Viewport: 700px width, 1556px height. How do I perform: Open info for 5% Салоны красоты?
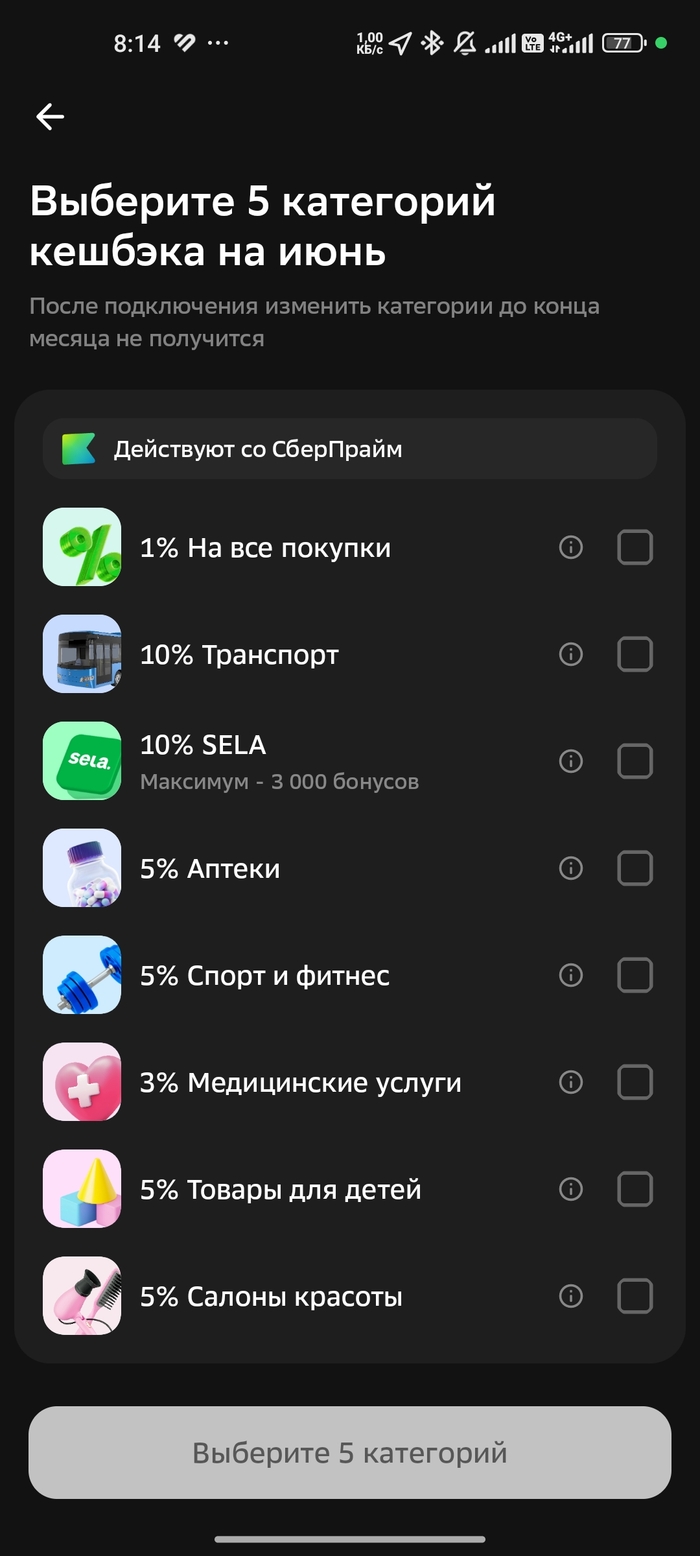(x=571, y=1297)
